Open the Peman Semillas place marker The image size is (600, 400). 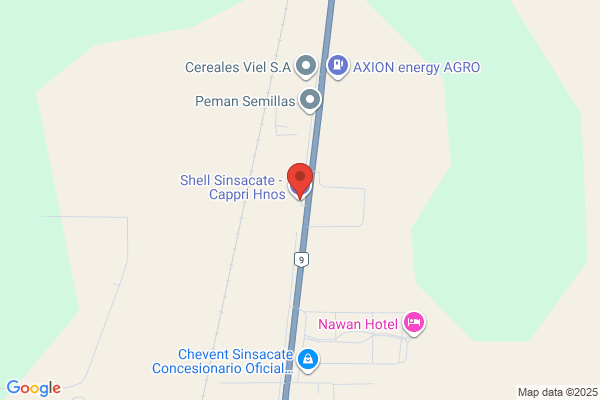[310, 100]
